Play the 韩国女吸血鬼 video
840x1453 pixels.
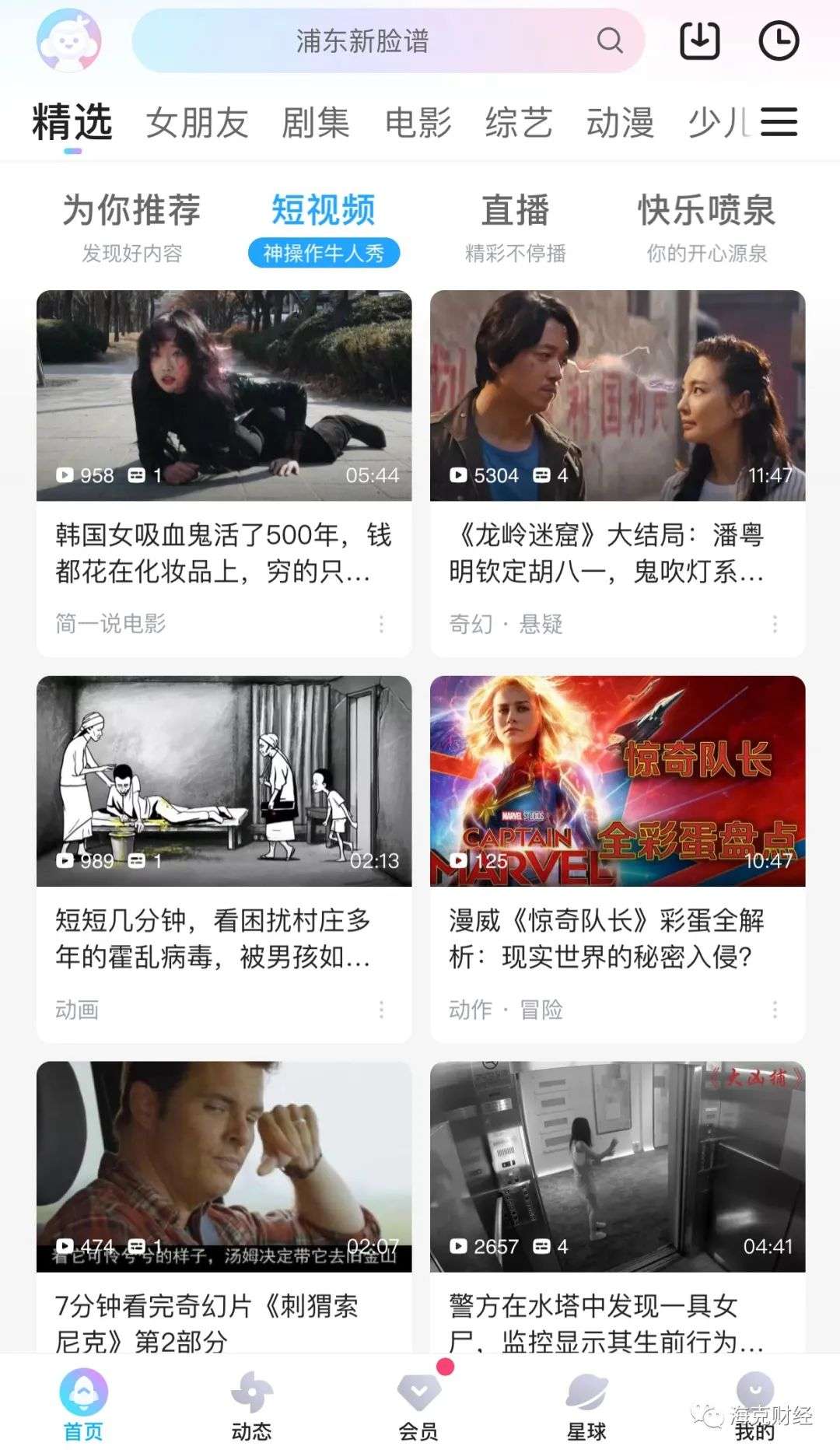coord(224,395)
